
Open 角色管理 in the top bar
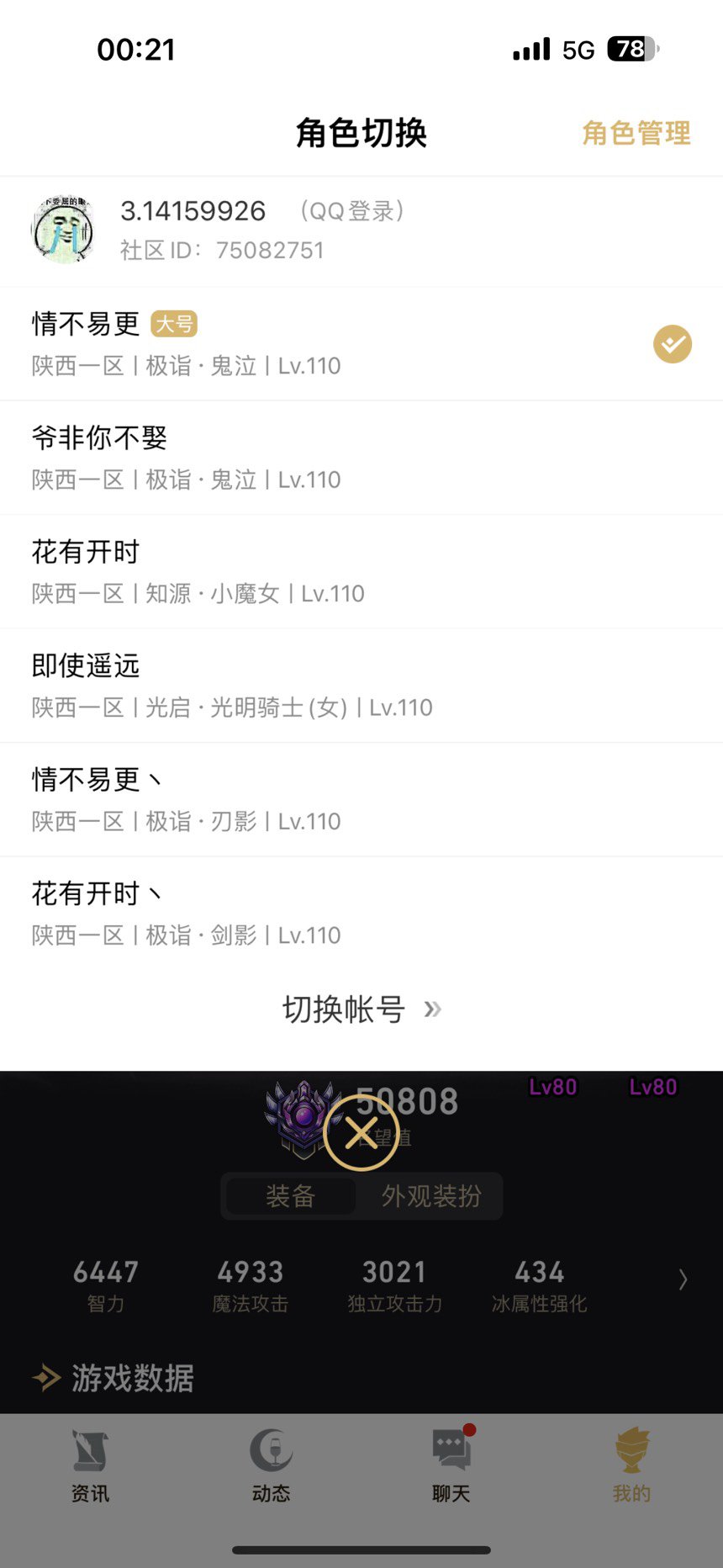click(x=636, y=133)
